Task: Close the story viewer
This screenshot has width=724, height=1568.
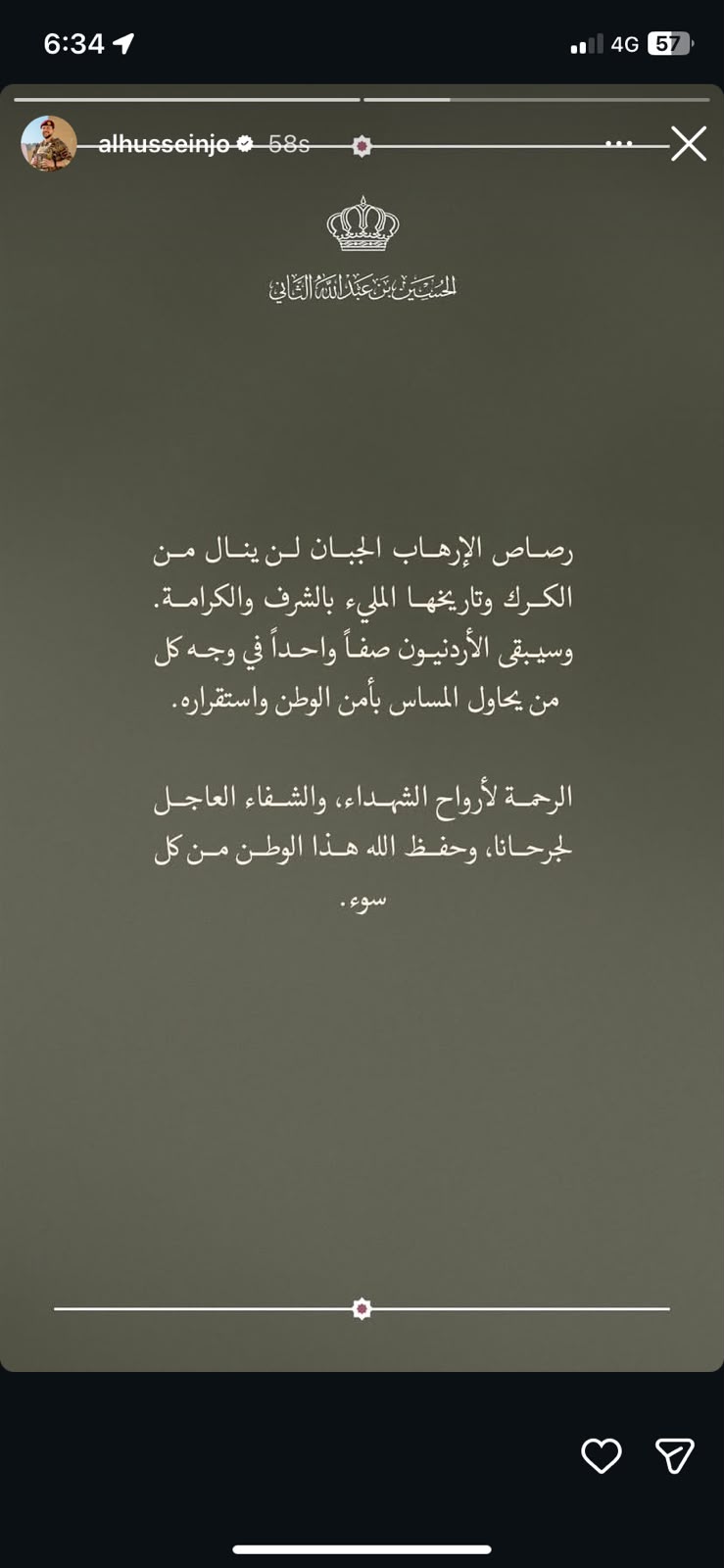Action: pos(689,144)
